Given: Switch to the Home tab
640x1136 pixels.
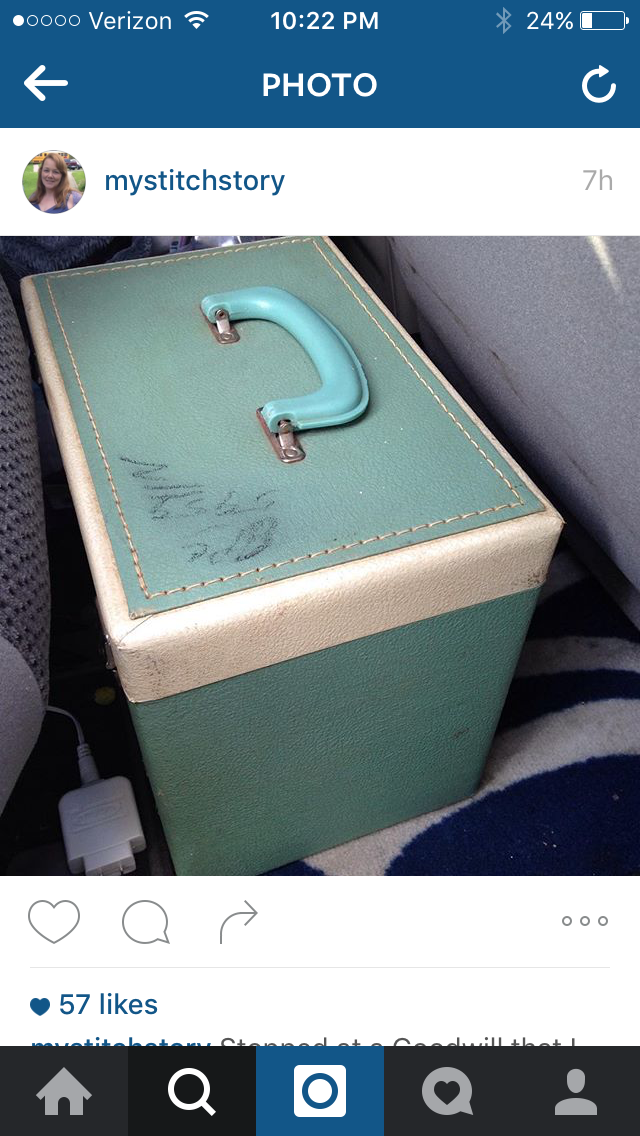Looking at the screenshot, I should click(64, 1091).
